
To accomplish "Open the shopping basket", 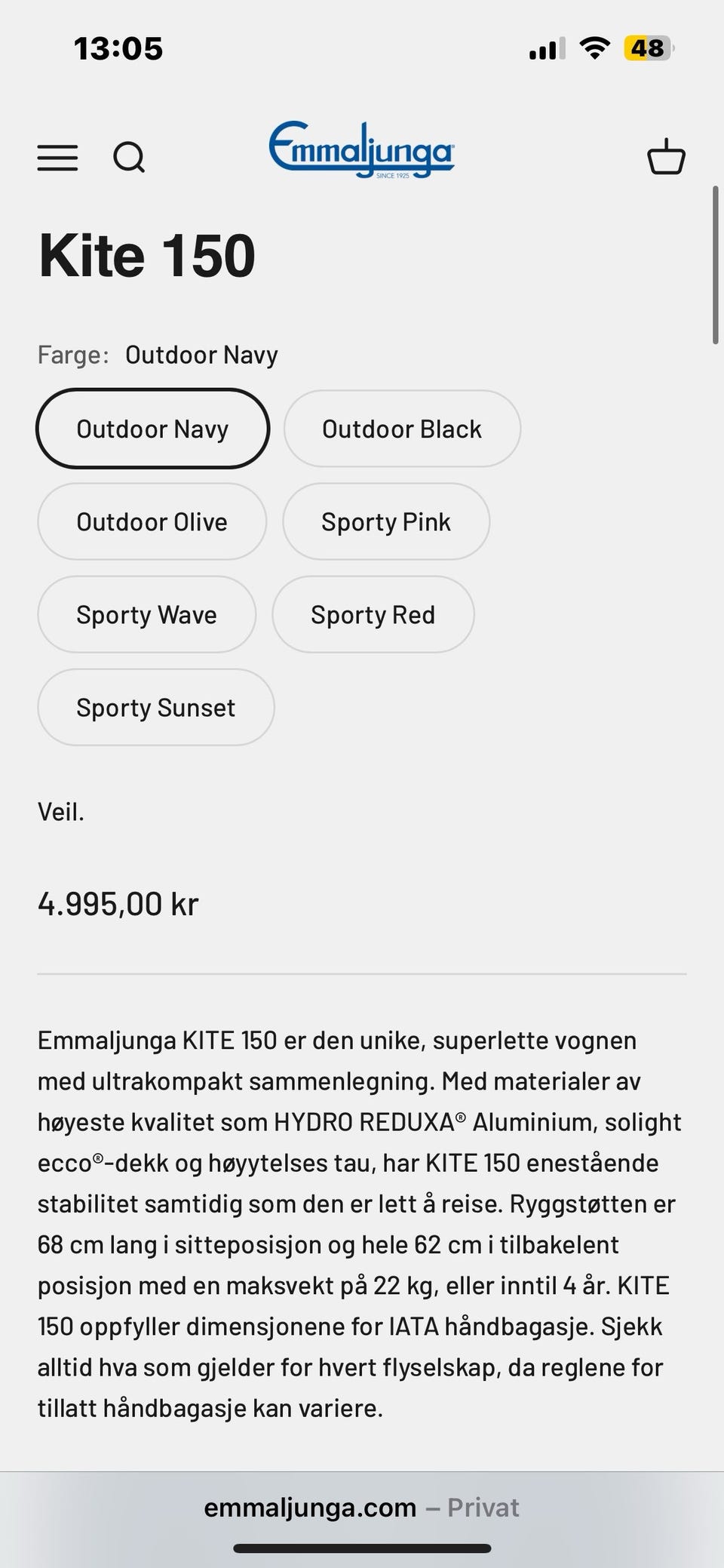I will (x=666, y=157).
